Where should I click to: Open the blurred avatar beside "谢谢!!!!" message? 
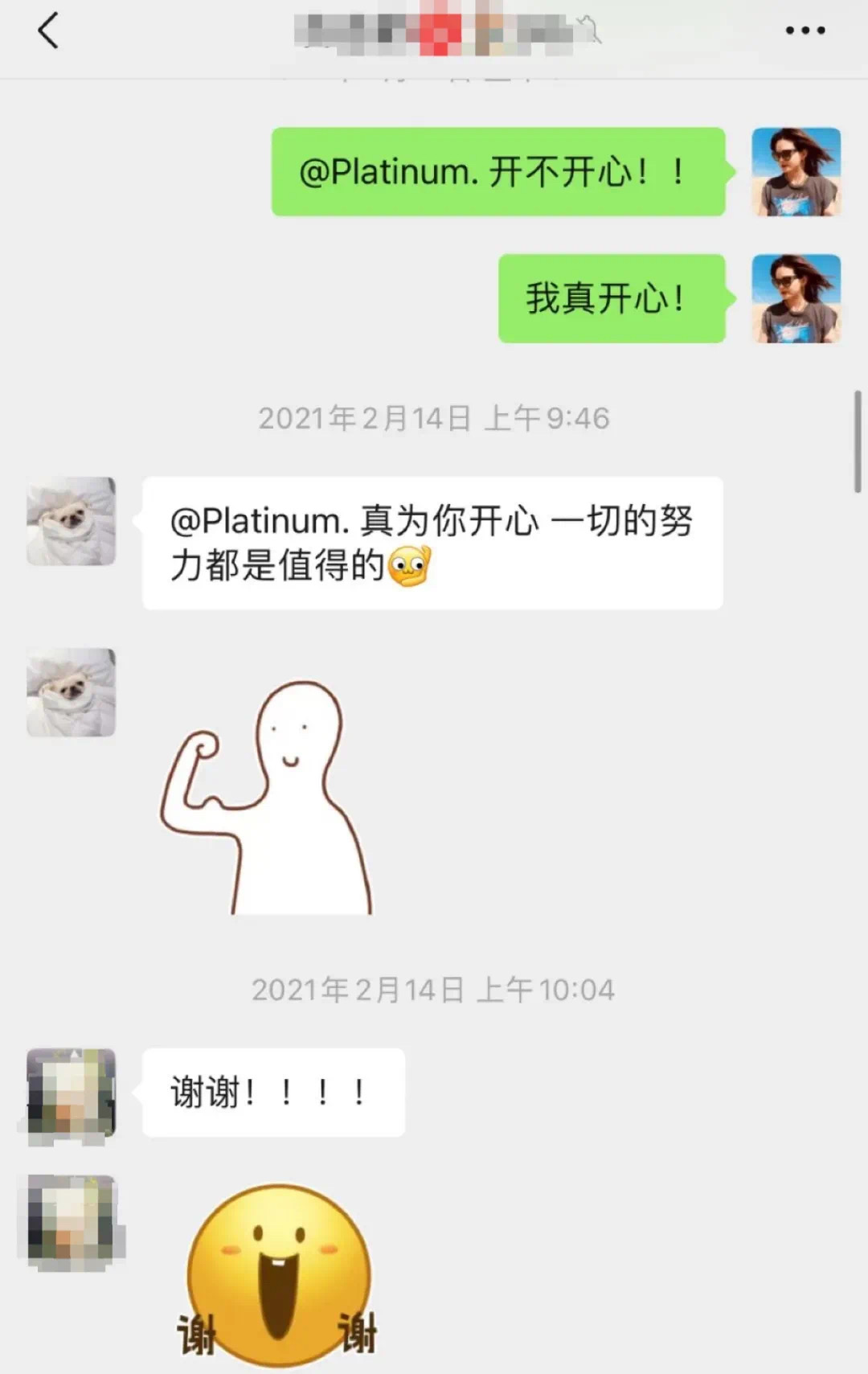(x=72, y=1092)
